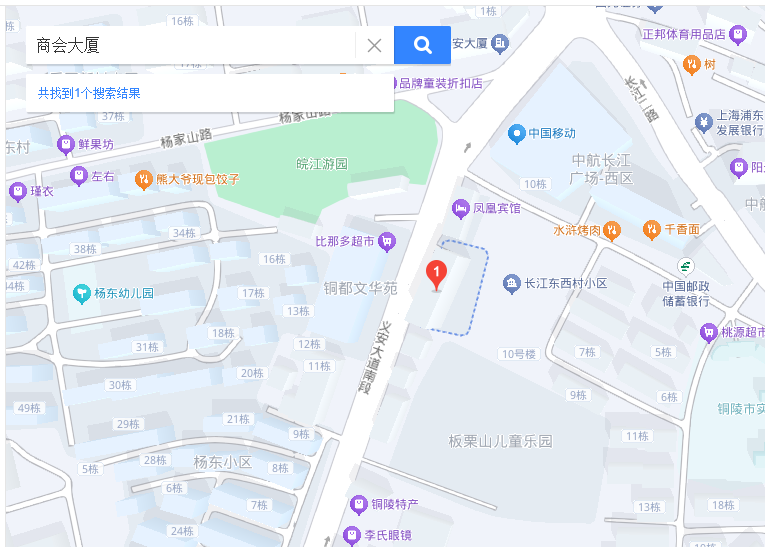The height and width of the screenshot is (547, 765).
Task: Open the 凤凰宾馆 hotel marker
Action: point(461,208)
